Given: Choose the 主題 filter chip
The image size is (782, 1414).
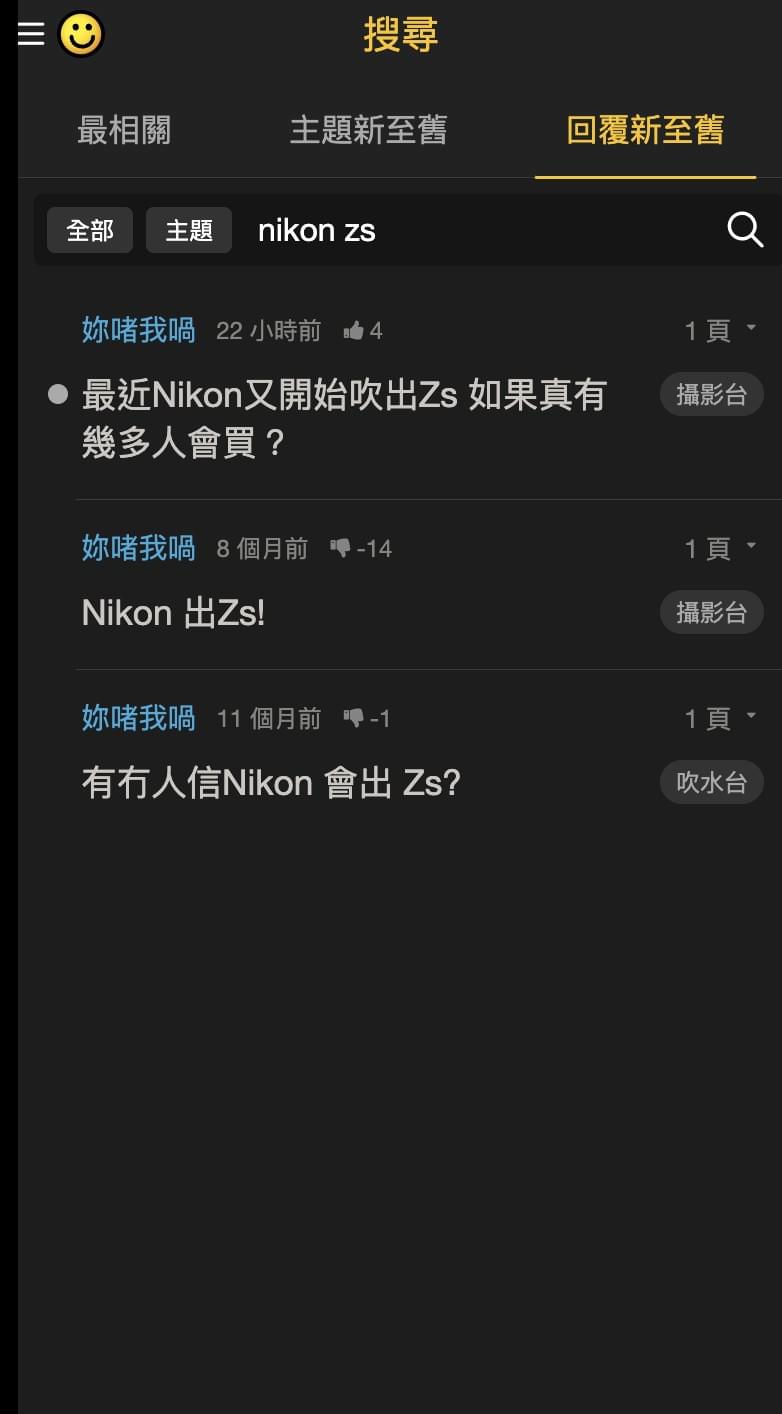Looking at the screenshot, I should click(x=189, y=230).
